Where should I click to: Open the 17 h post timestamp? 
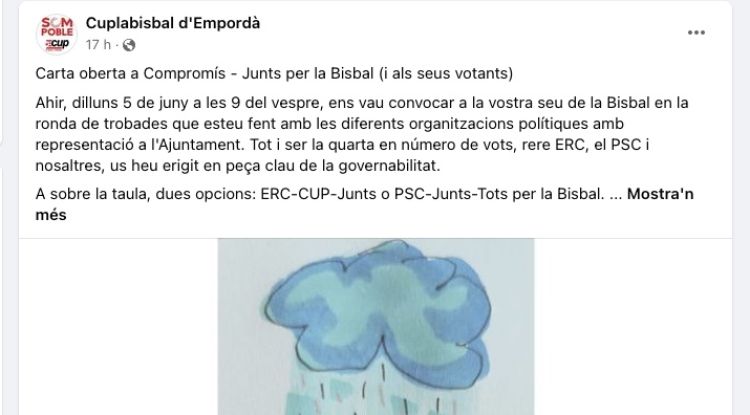[x=97, y=45]
